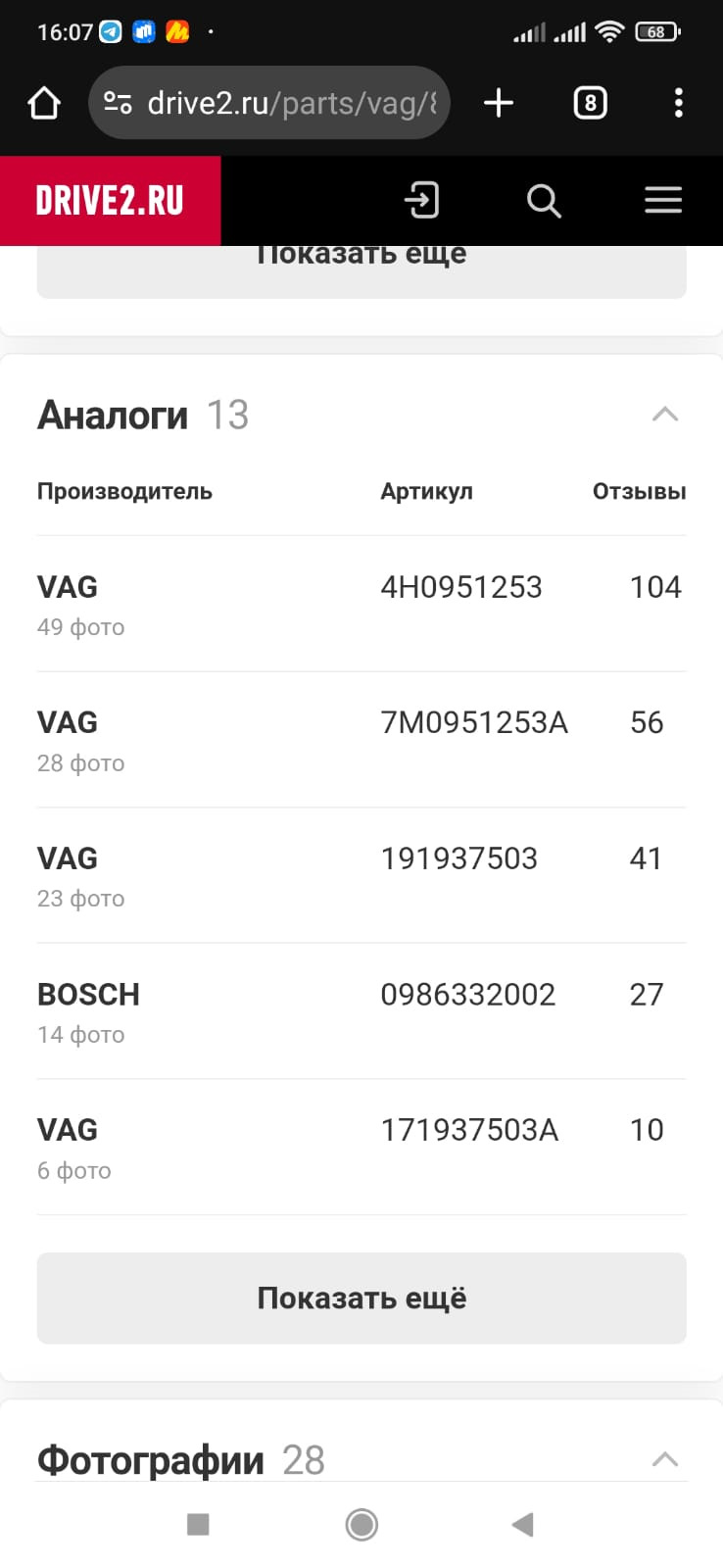Open the DRIVE2 hamburger menu
The height and width of the screenshot is (1568, 723).
pyautogui.click(x=663, y=201)
